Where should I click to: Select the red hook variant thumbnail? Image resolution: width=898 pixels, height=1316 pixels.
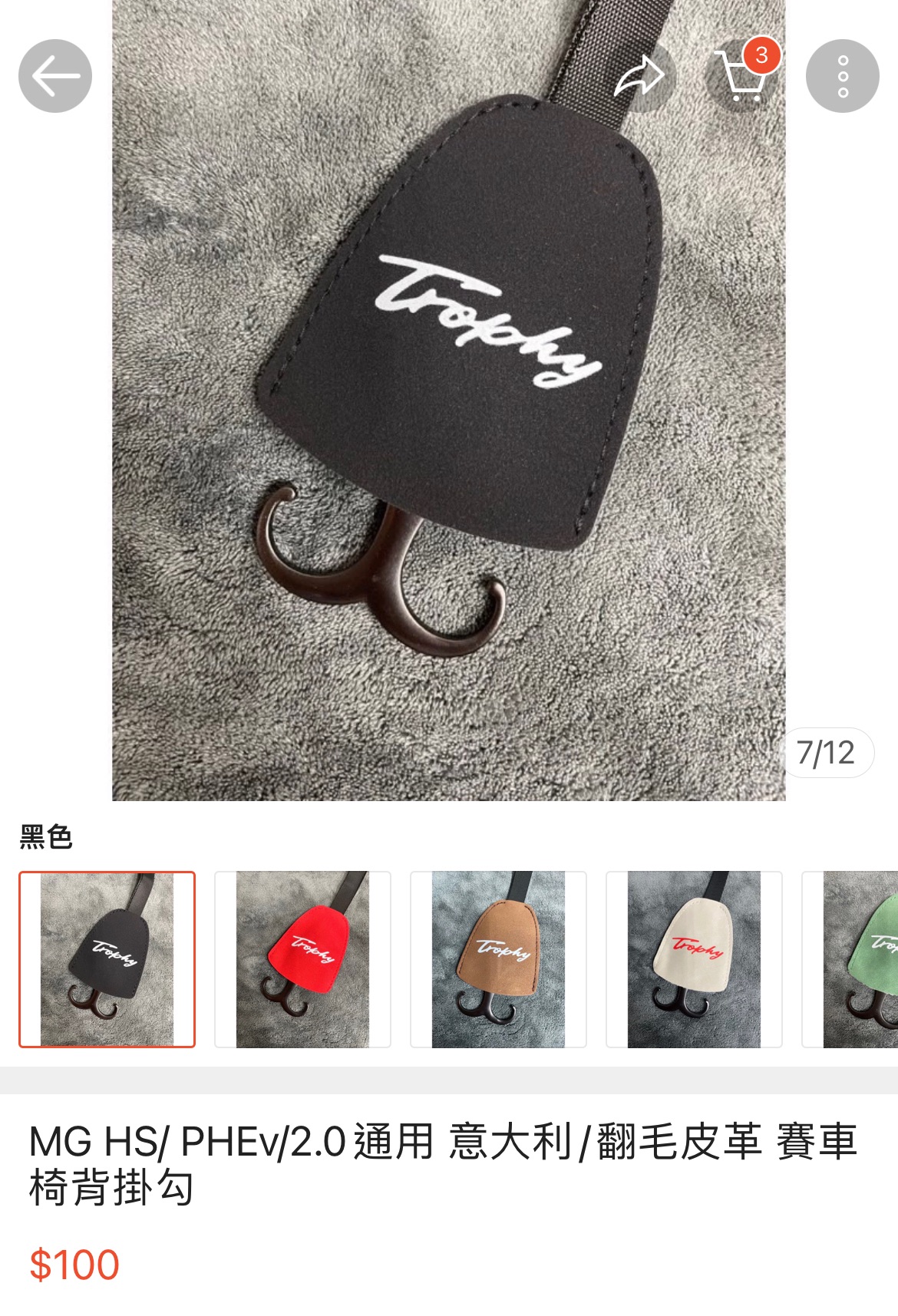[302, 959]
